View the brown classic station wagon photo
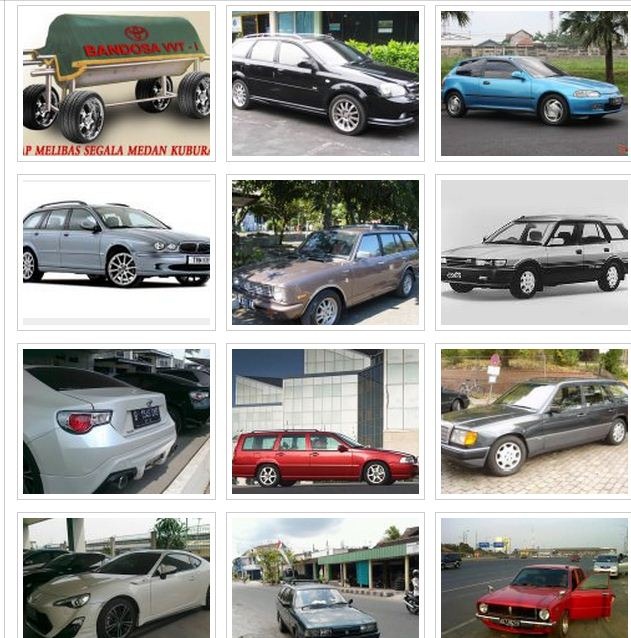The image size is (631, 638). click(x=325, y=252)
